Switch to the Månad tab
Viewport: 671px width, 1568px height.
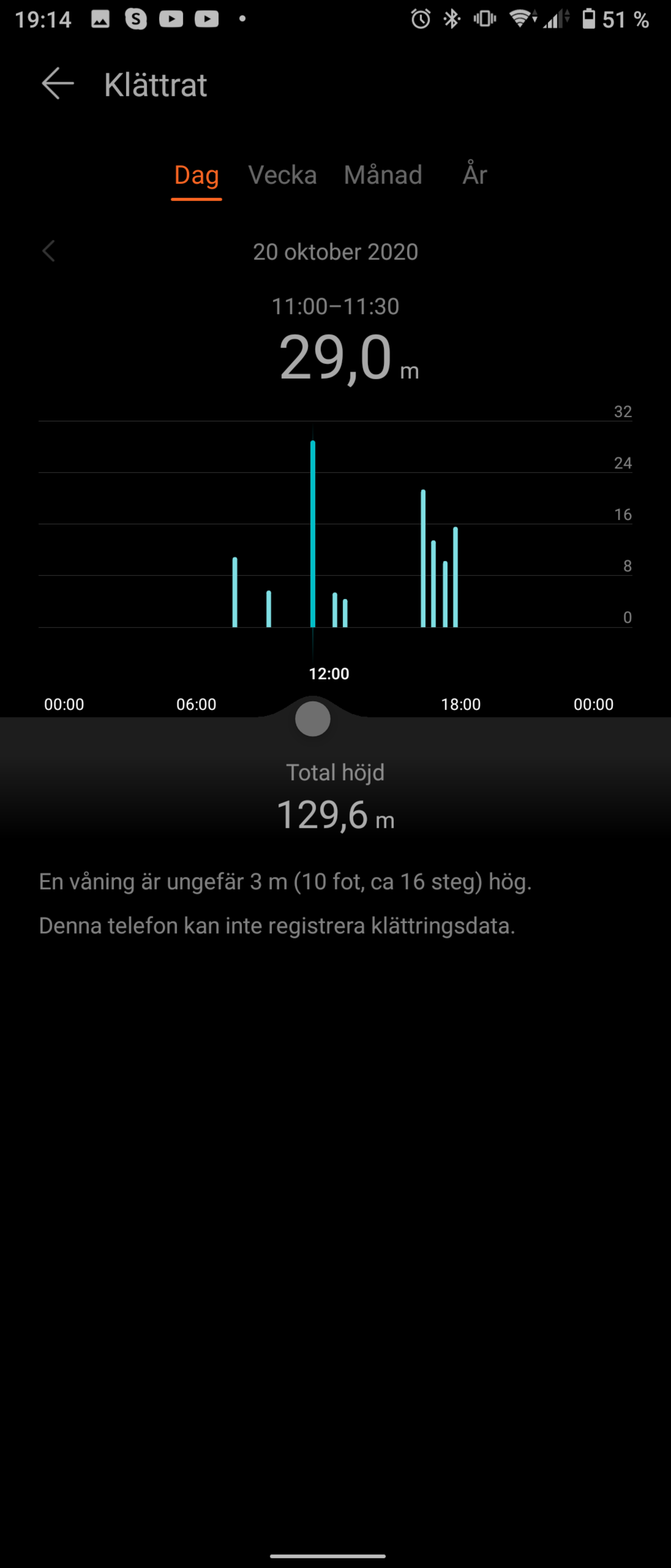[x=383, y=175]
